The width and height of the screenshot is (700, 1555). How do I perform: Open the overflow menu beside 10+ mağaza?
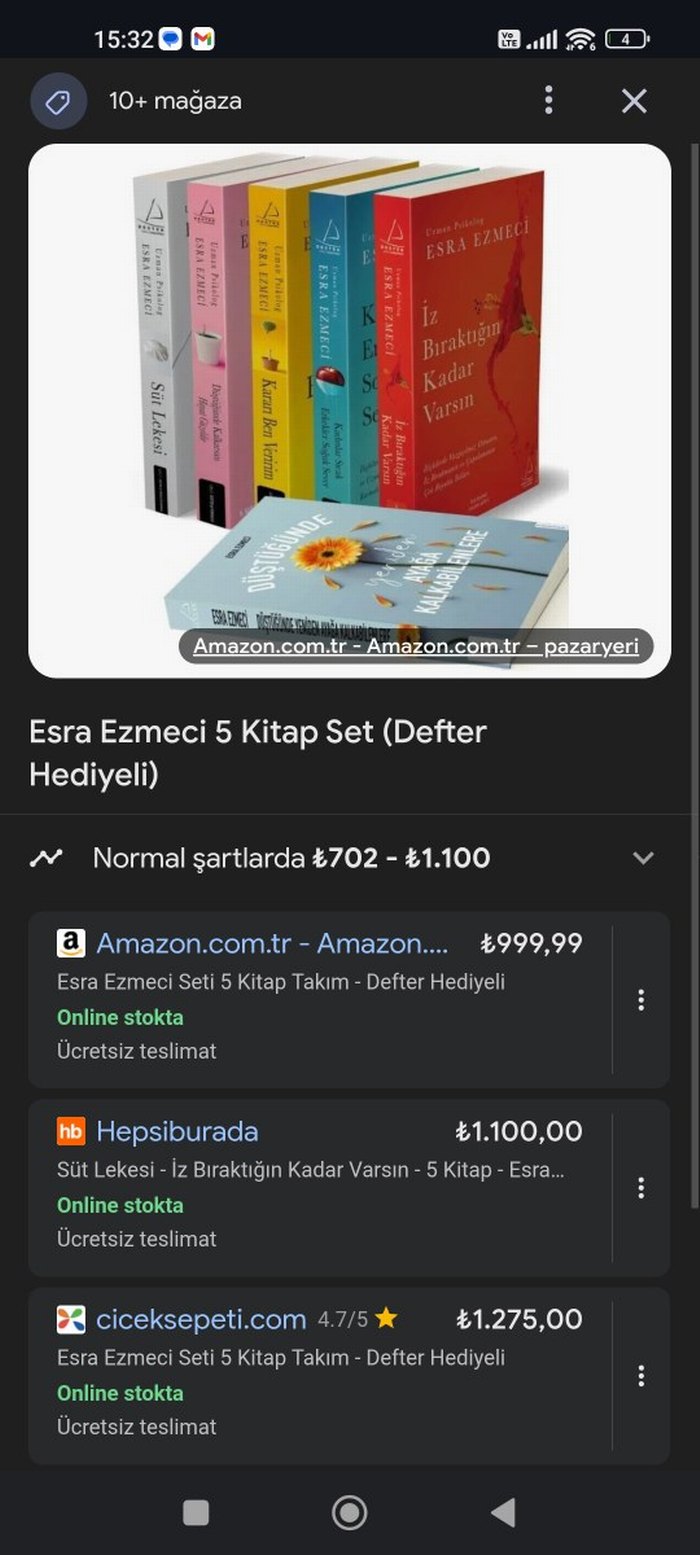tap(548, 101)
